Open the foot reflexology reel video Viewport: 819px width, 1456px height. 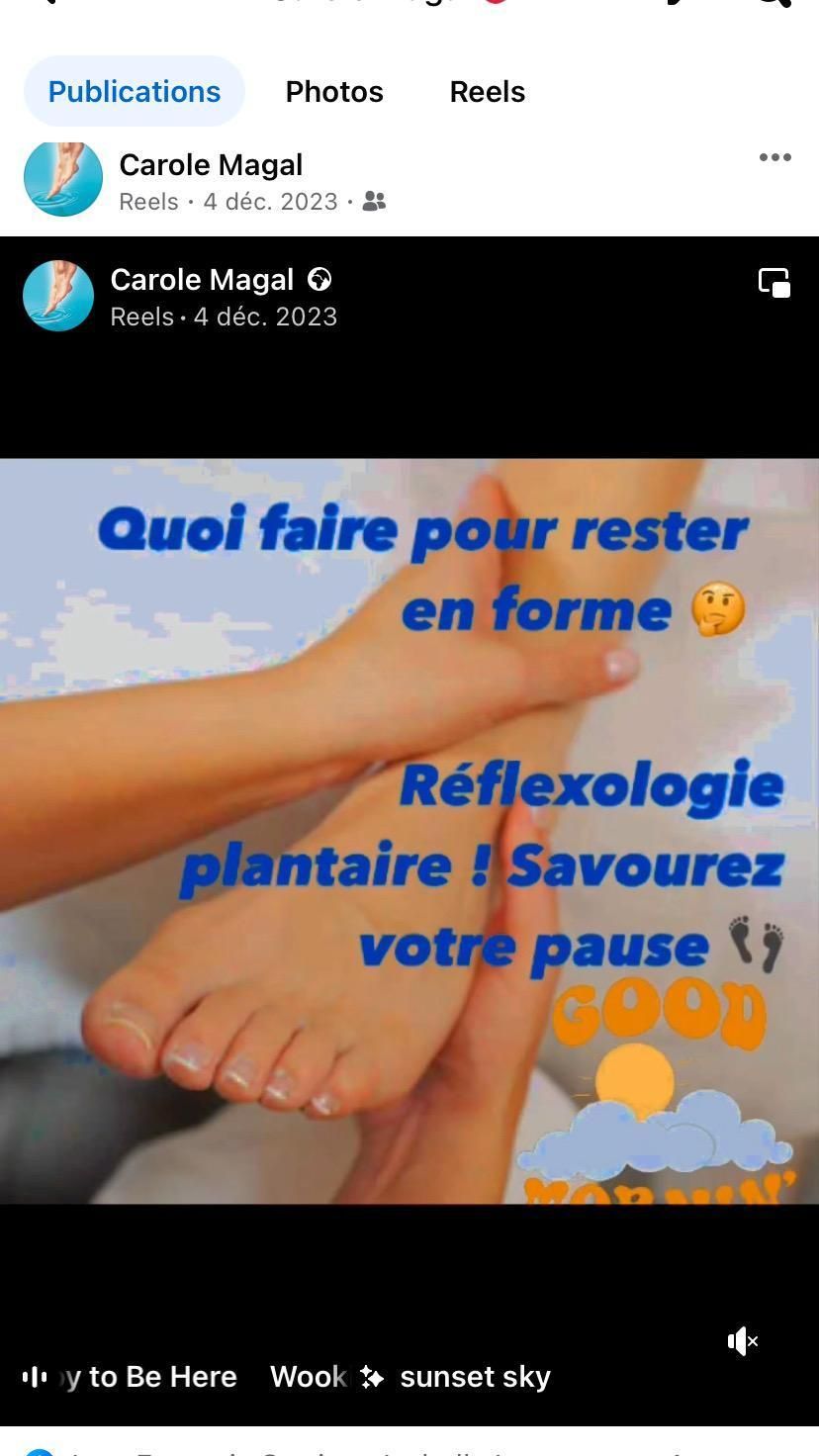(409, 831)
